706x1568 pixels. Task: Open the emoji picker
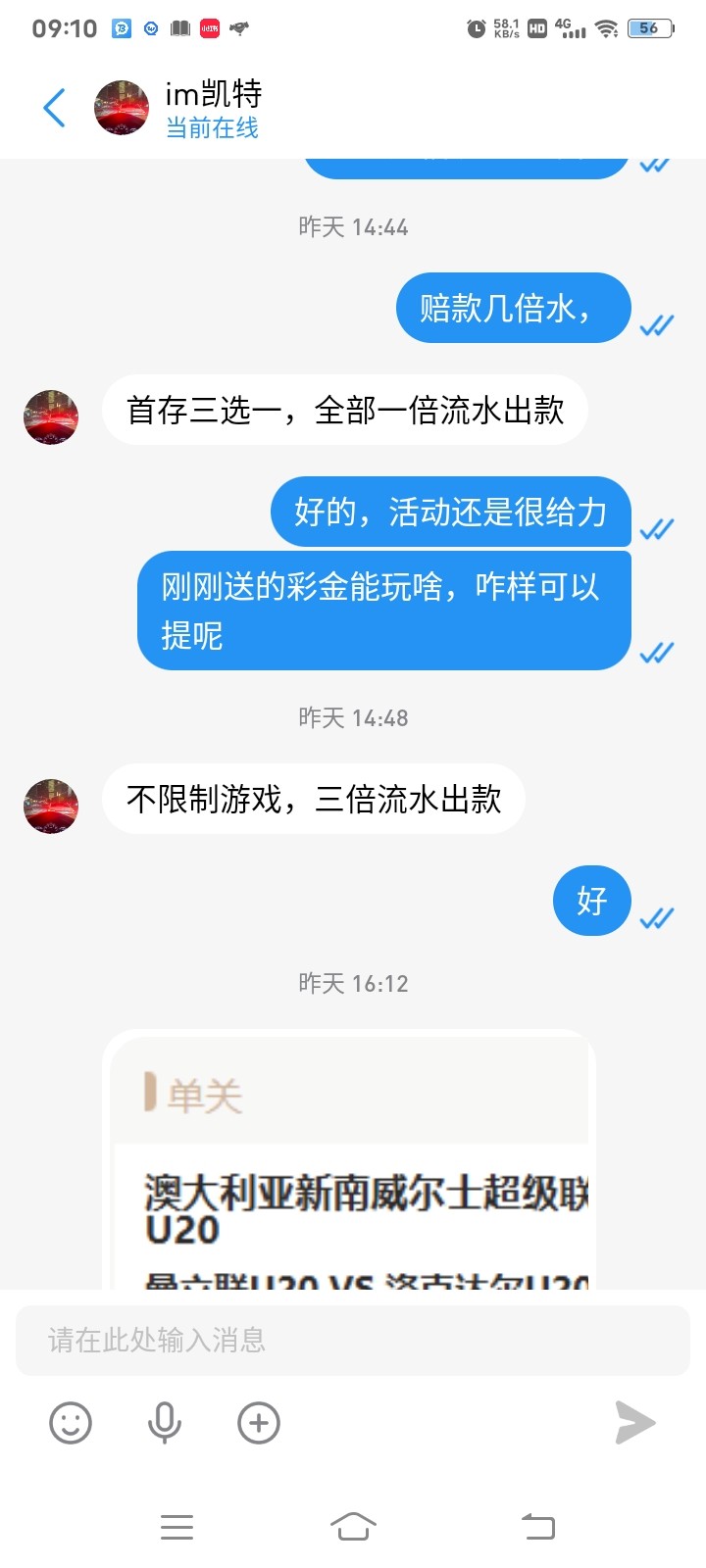[x=71, y=1423]
